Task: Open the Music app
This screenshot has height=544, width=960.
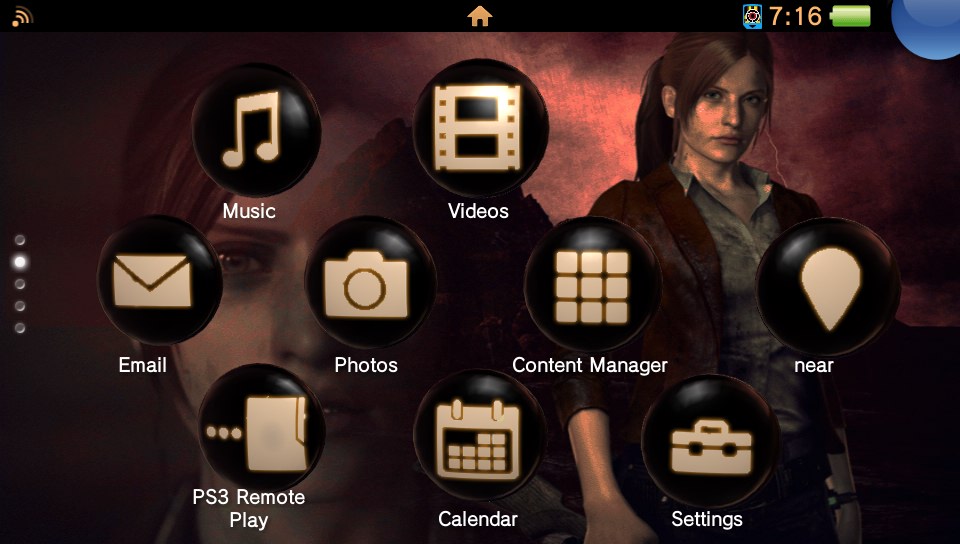Action: 255,130
